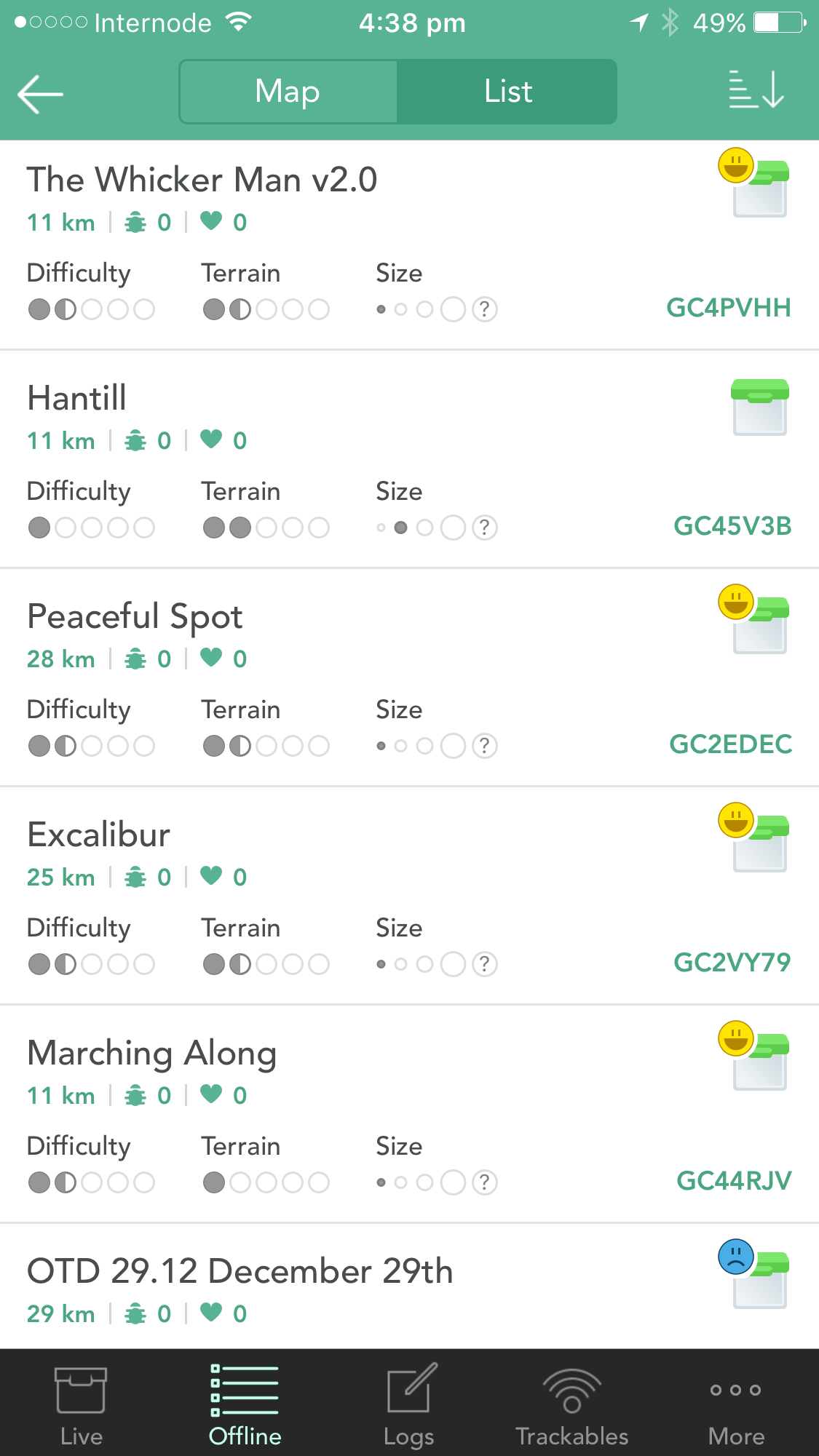Screen dimensions: 819x1456
Task: Switch to the Map view
Action: coord(288,92)
